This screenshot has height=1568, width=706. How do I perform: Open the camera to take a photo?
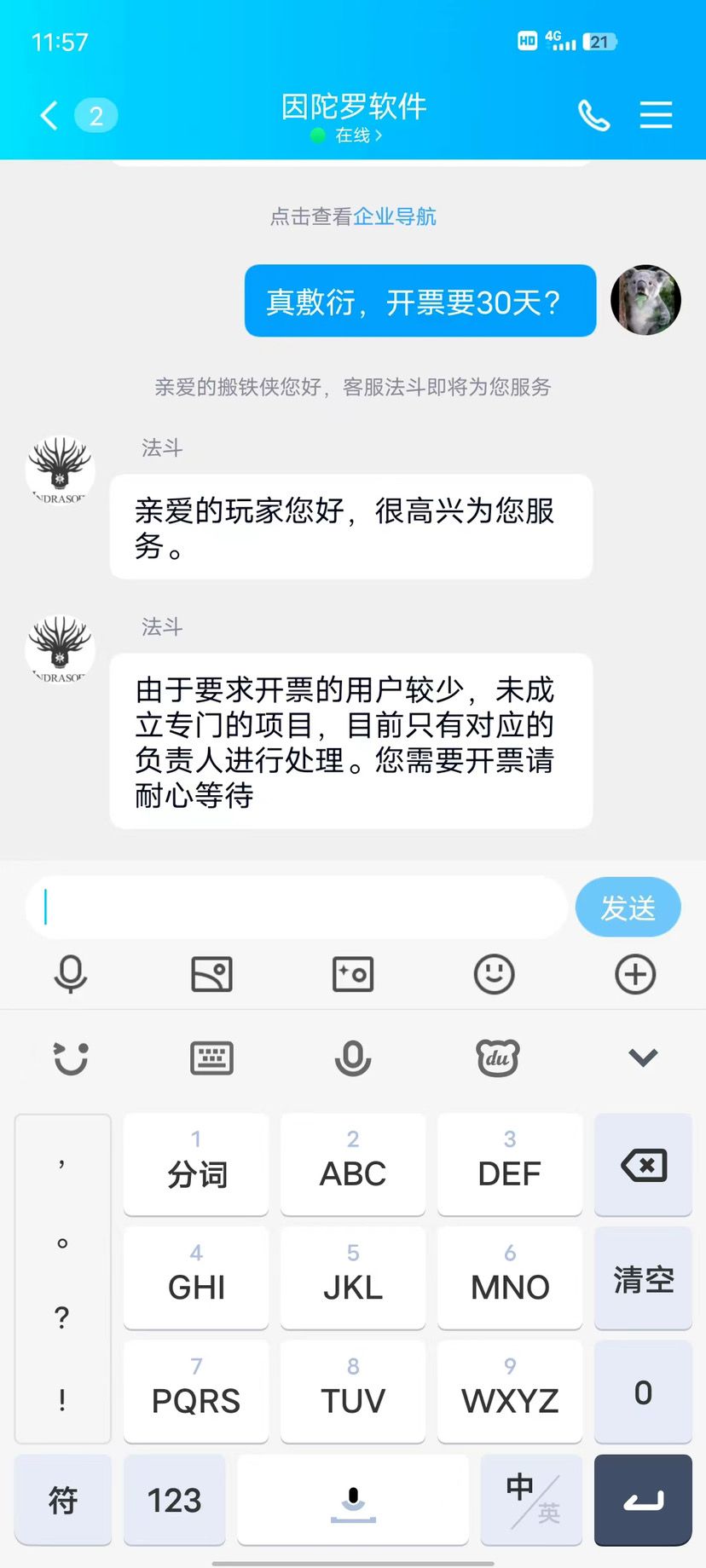pos(353,974)
